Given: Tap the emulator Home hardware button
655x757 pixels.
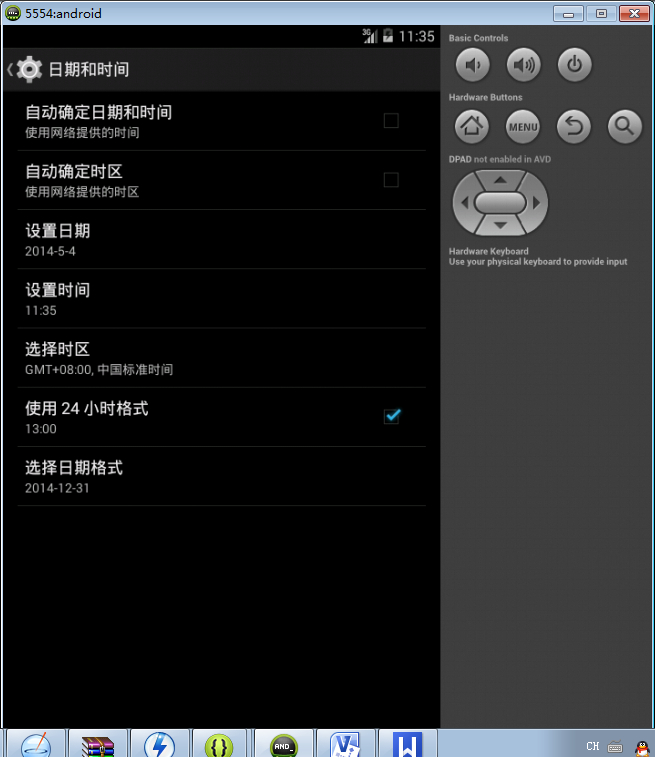Looking at the screenshot, I should (x=472, y=126).
